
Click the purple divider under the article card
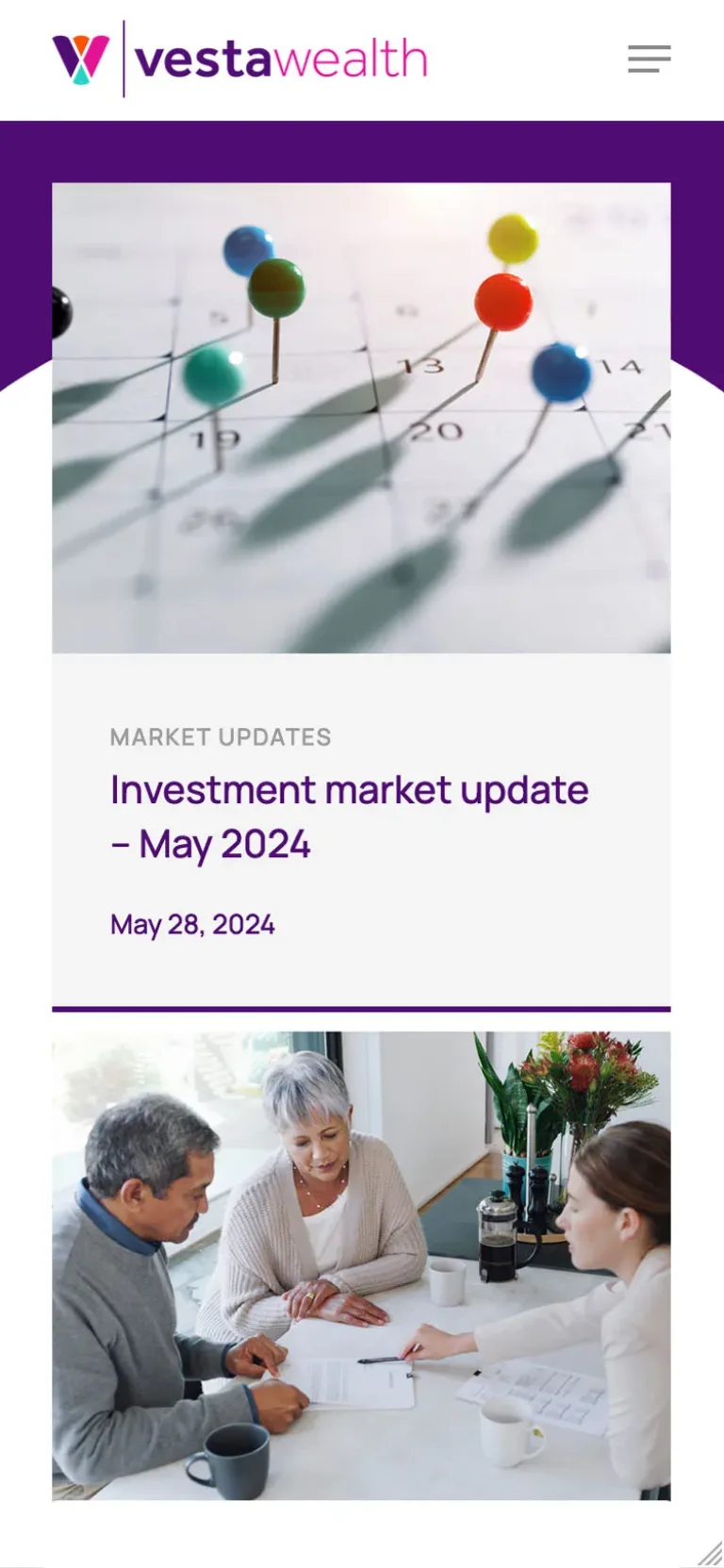click(361, 1007)
